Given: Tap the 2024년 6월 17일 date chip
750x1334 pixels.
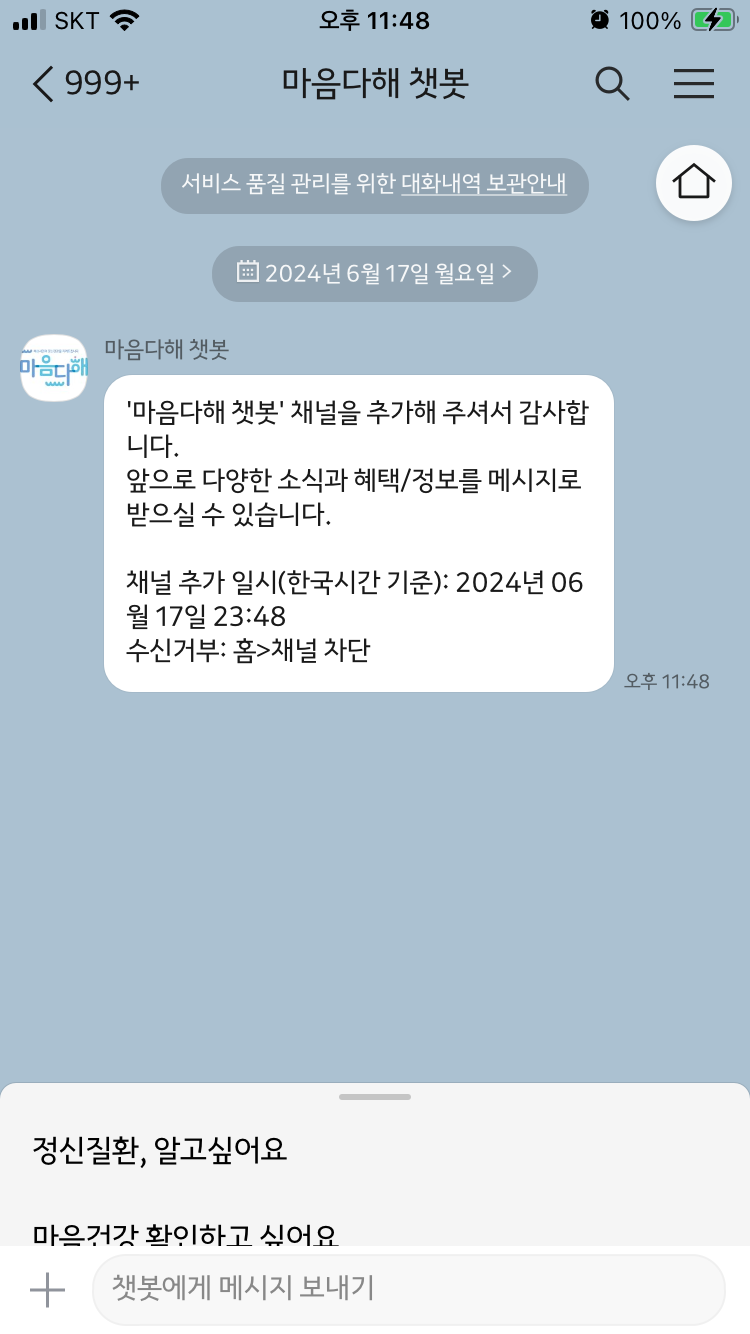Looking at the screenshot, I should click(x=375, y=273).
